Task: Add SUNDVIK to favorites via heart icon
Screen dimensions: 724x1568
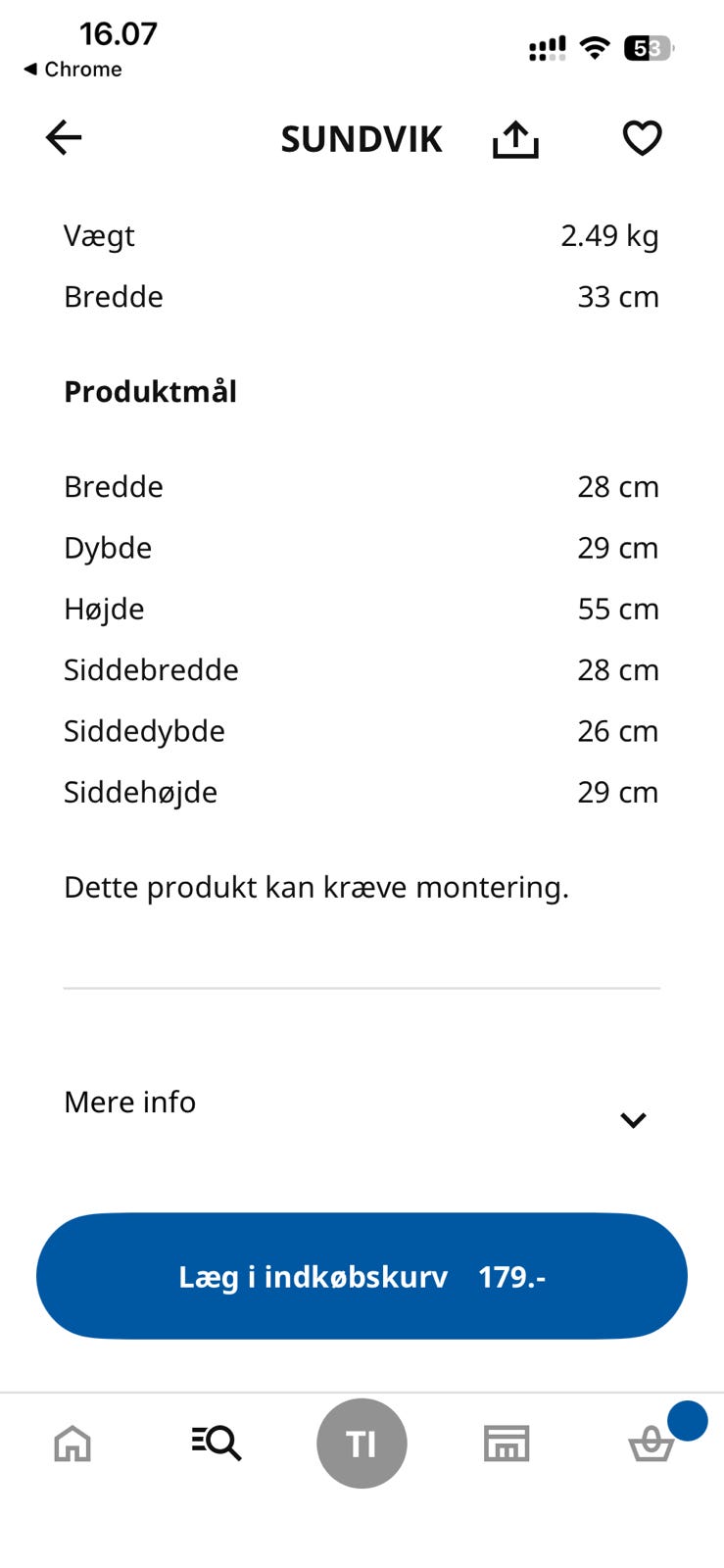Action: [x=642, y=138]
